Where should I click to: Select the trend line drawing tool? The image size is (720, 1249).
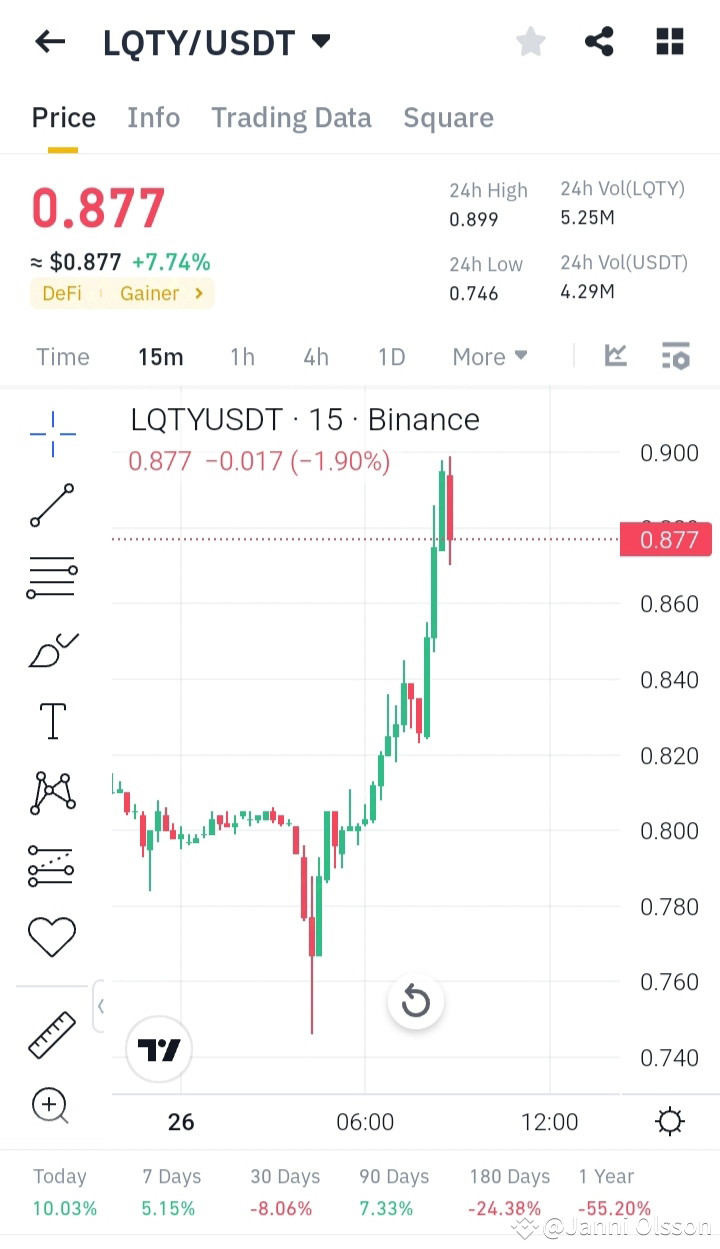(51, 505)
